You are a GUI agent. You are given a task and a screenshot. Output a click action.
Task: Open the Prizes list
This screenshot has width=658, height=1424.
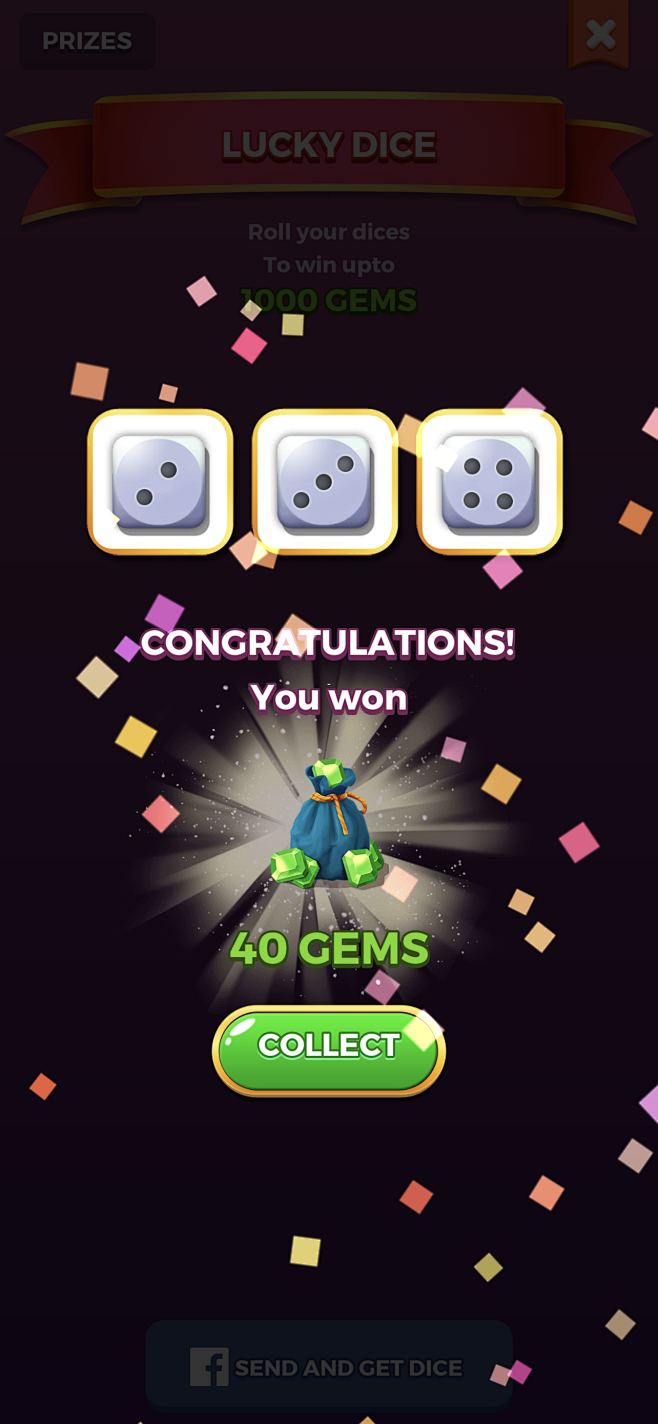(x=87, y=41)
